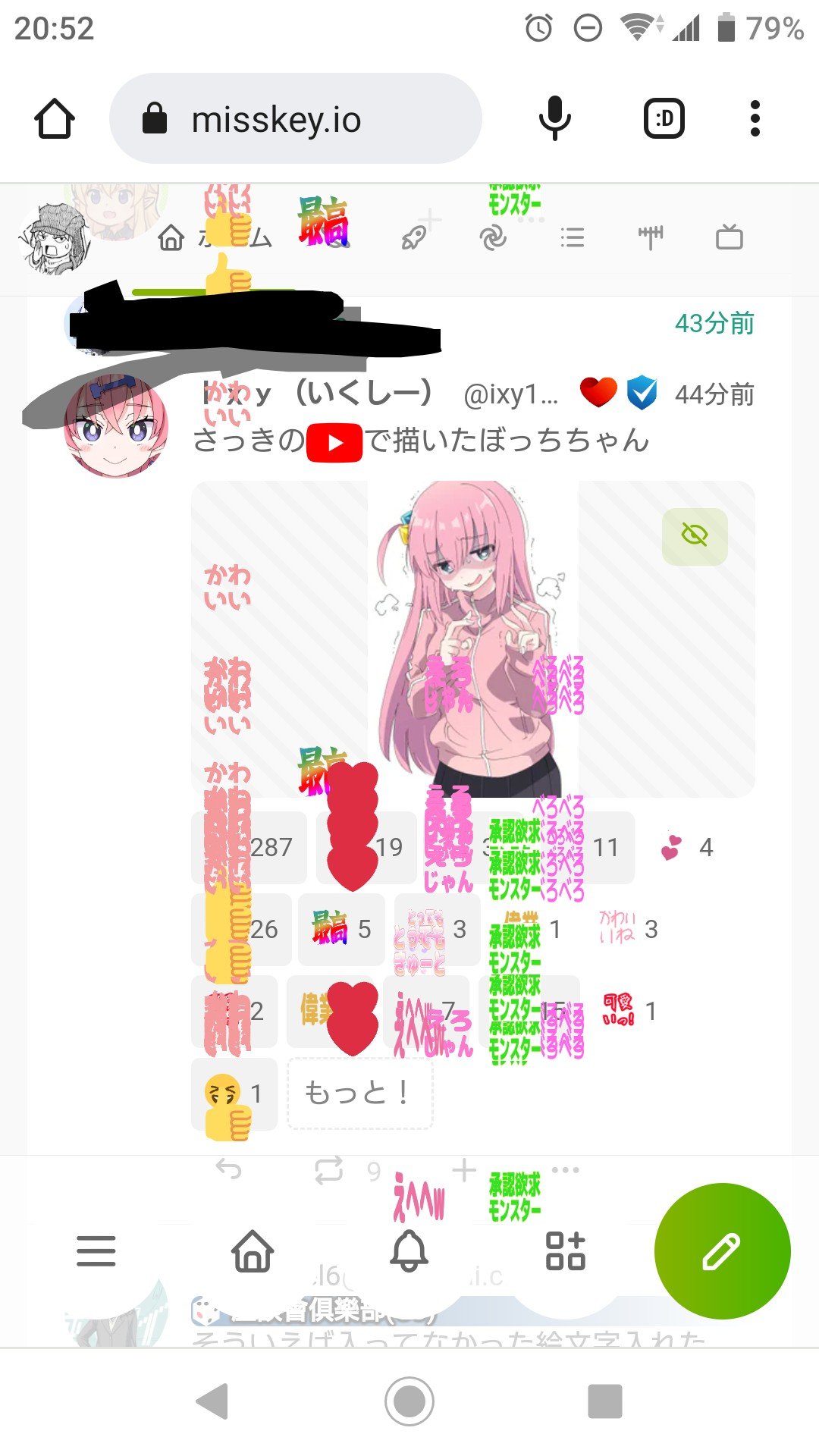Go back with the system back button

[213, 1401]
